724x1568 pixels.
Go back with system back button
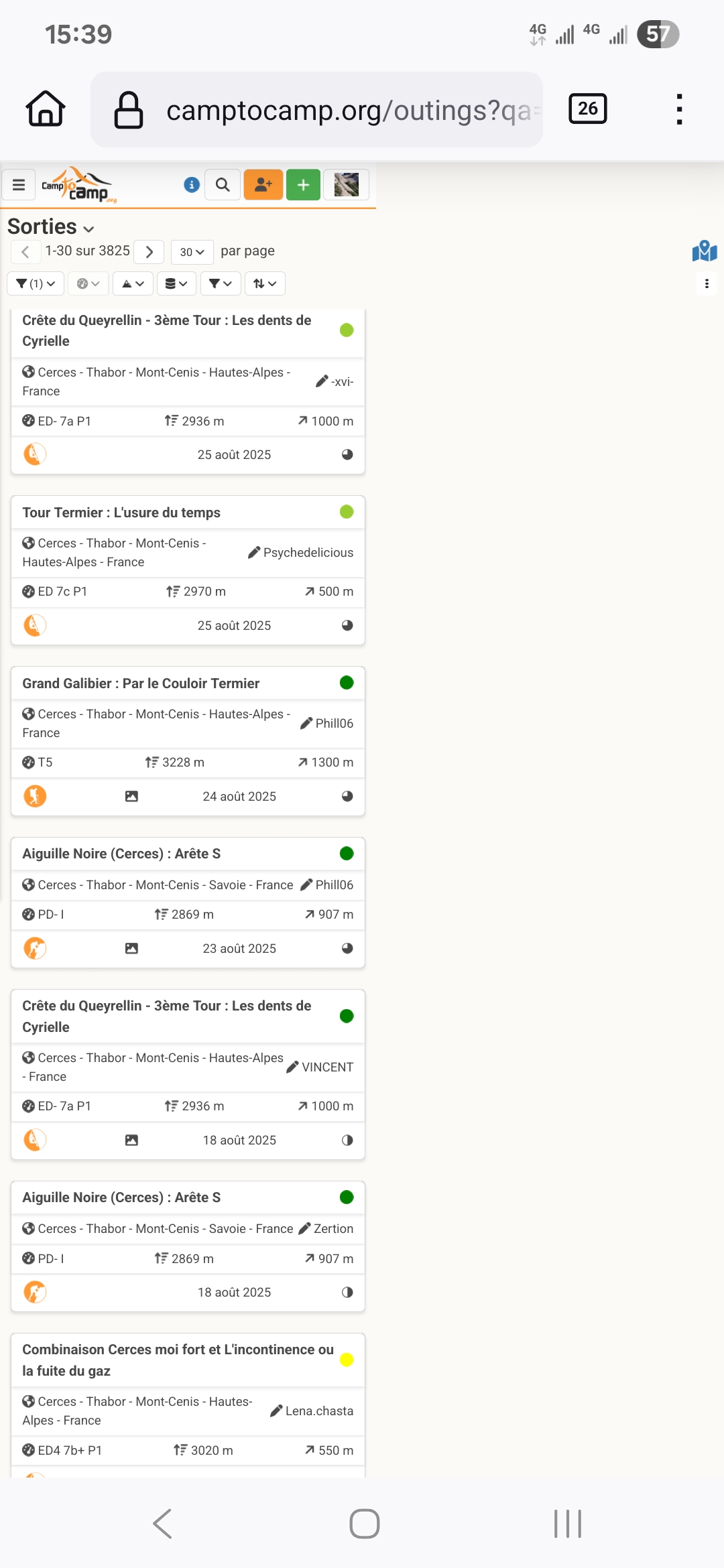coord(163,1524)
